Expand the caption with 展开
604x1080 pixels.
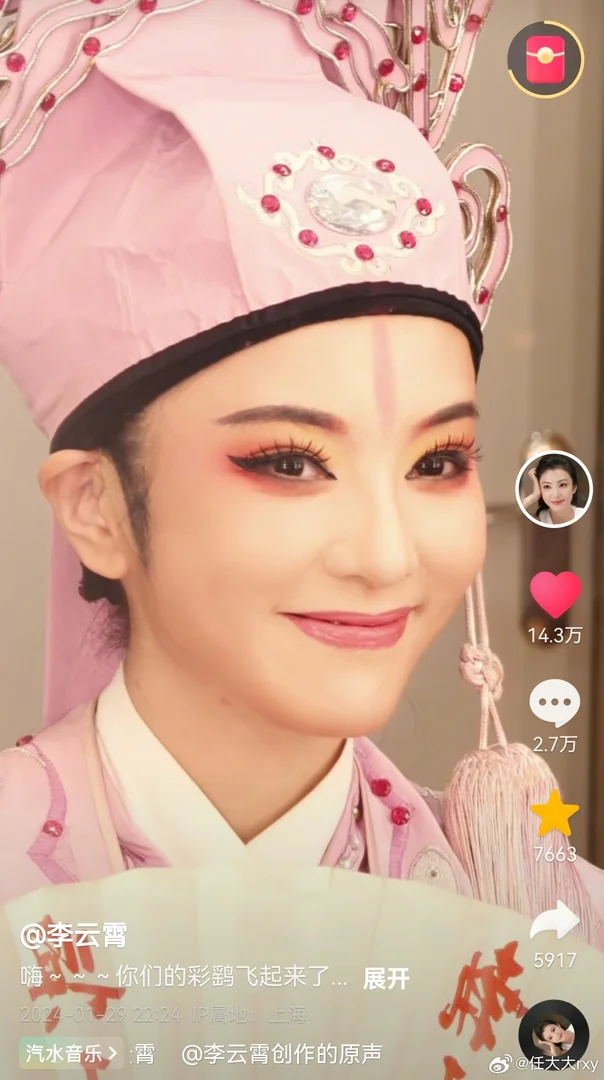click(x=386, y=977)
